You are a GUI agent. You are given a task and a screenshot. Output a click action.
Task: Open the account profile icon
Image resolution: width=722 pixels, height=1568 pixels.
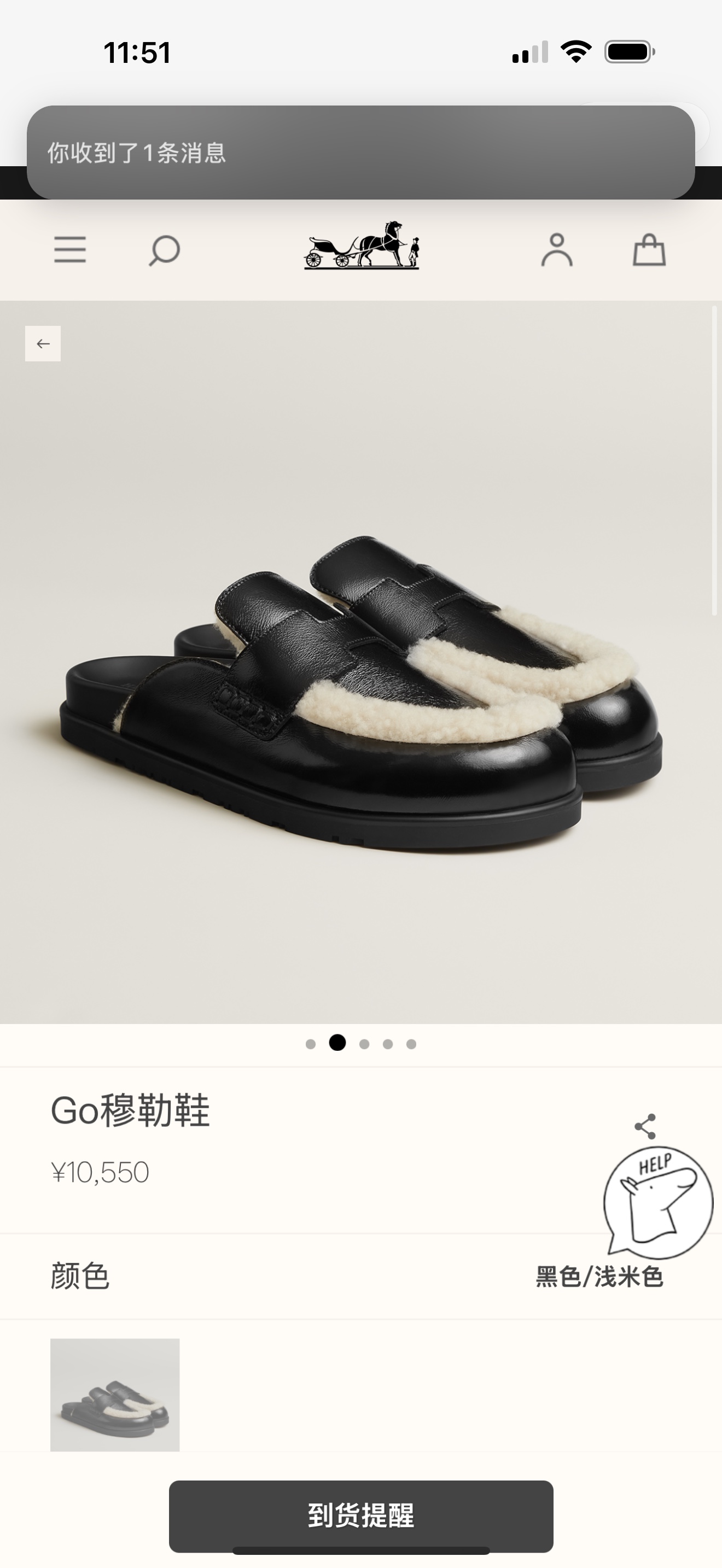point(556,250)
